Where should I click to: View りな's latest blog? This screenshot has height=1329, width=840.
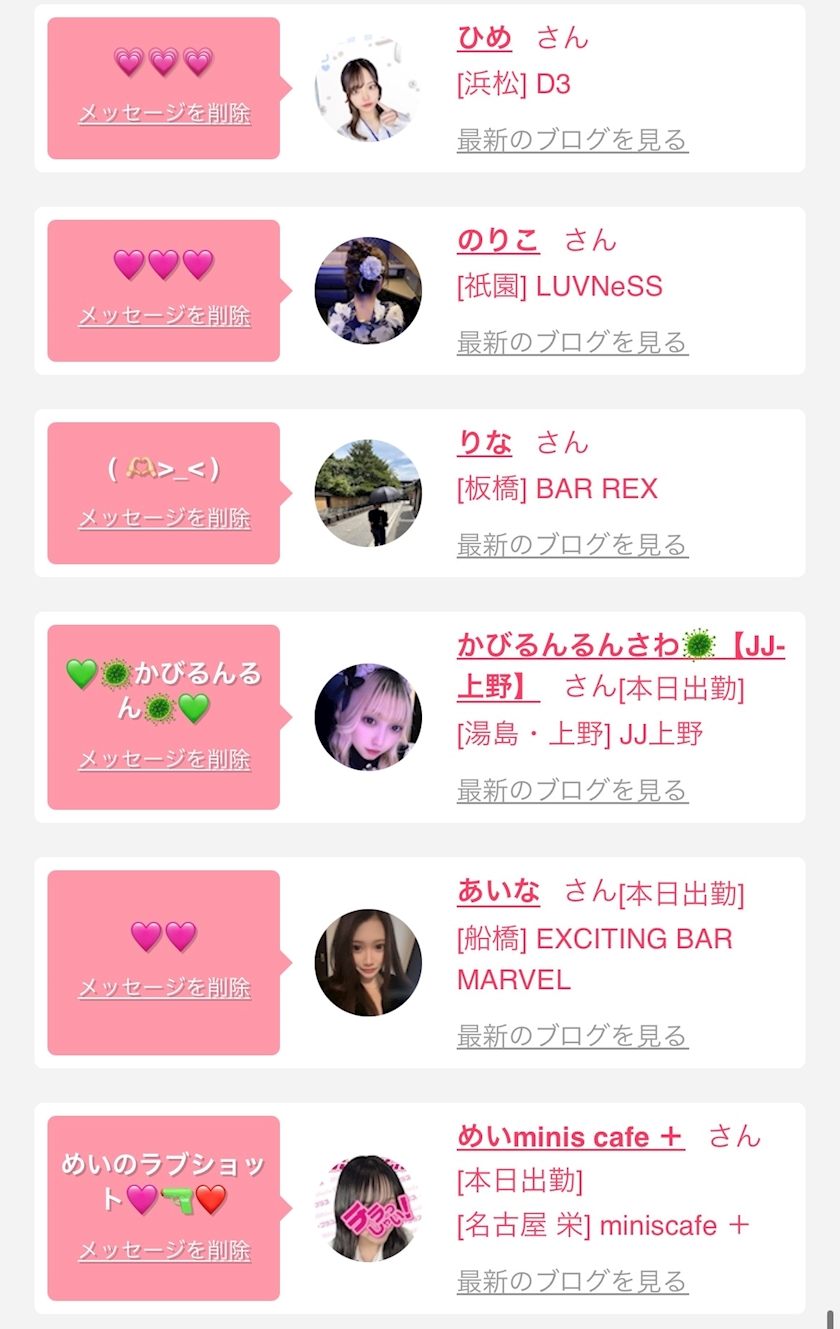coord(572,545)
